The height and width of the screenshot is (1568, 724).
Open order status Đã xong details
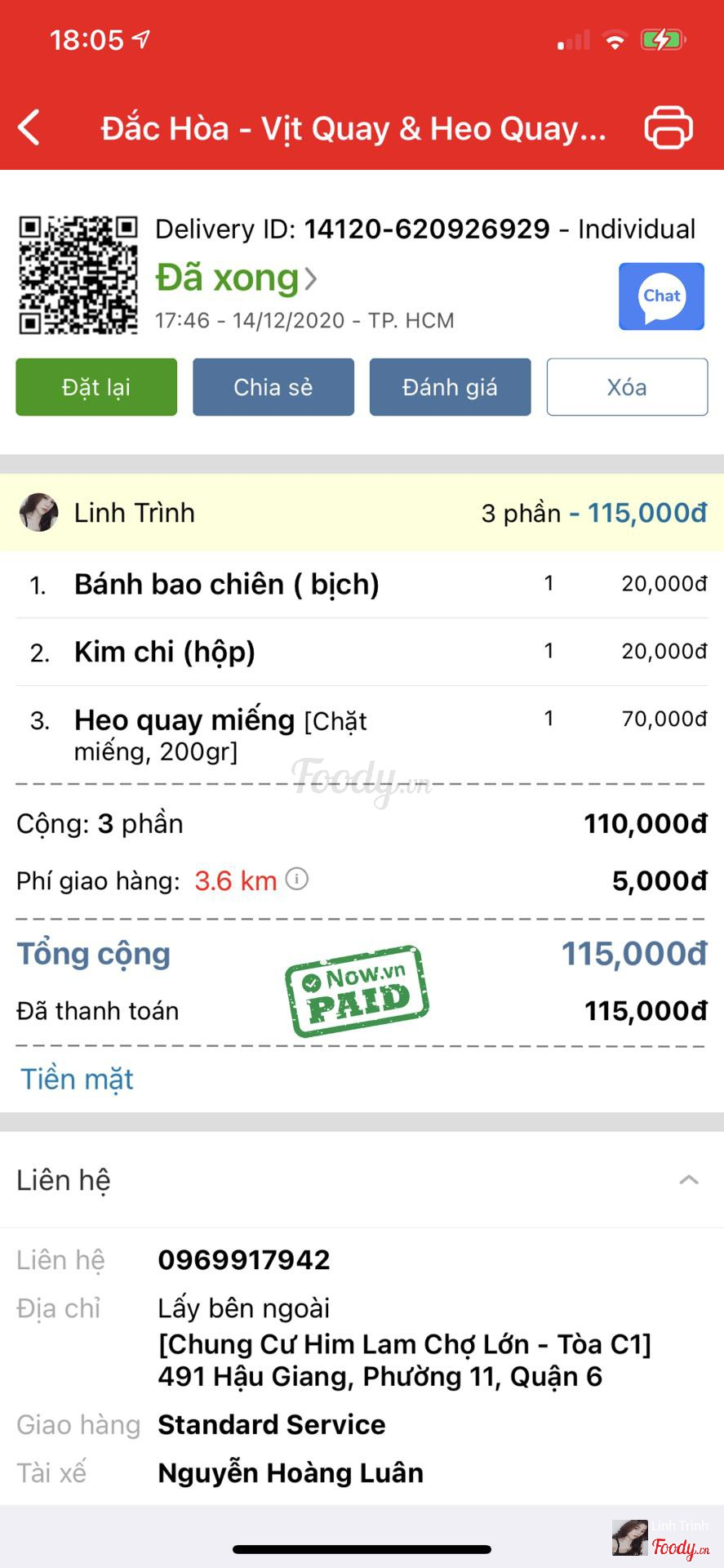pos(236,278)
